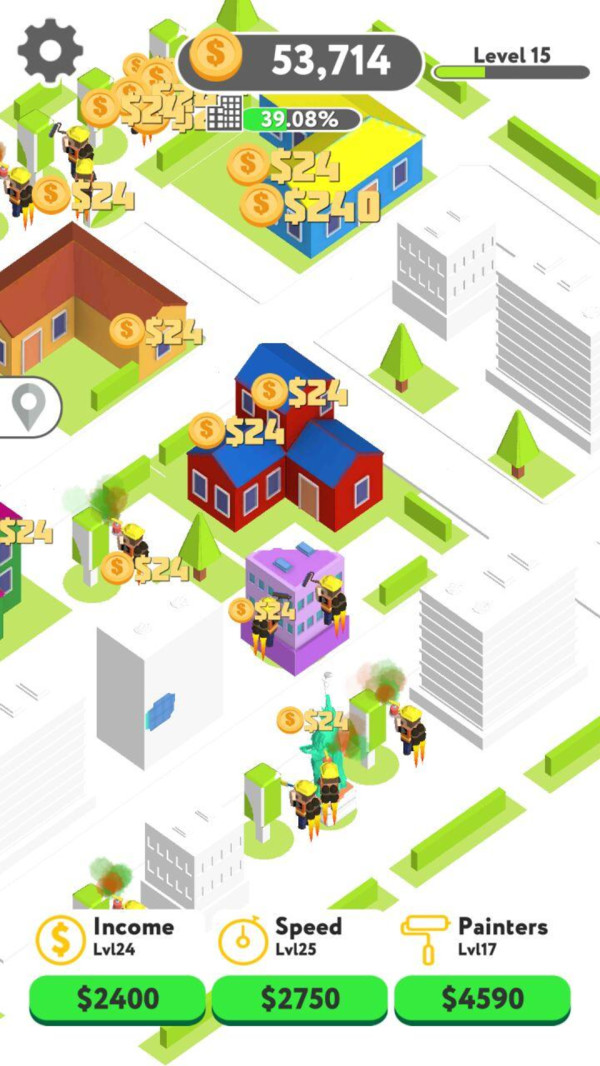Open the settings gear

click(49, 53)
